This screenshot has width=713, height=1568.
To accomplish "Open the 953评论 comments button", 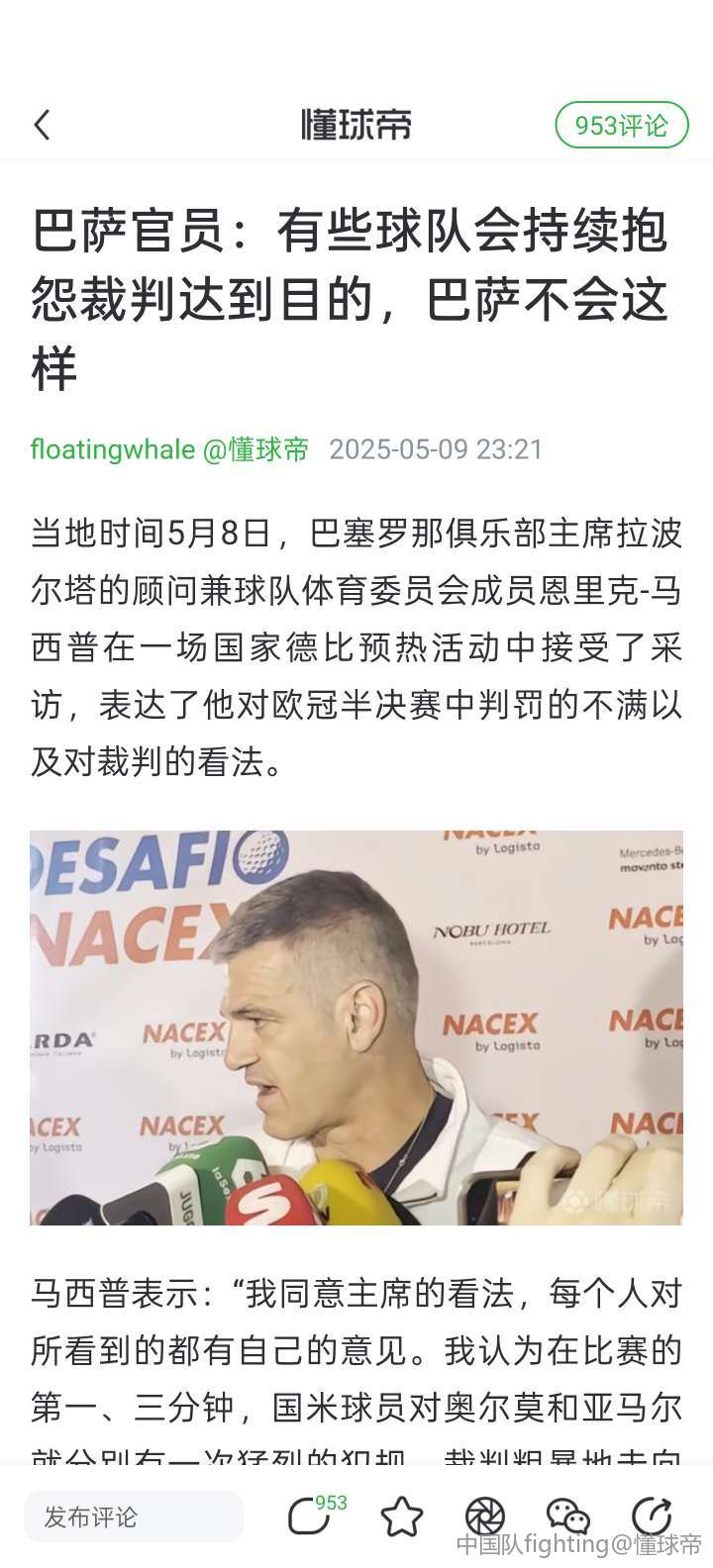I will pos(621,126).
